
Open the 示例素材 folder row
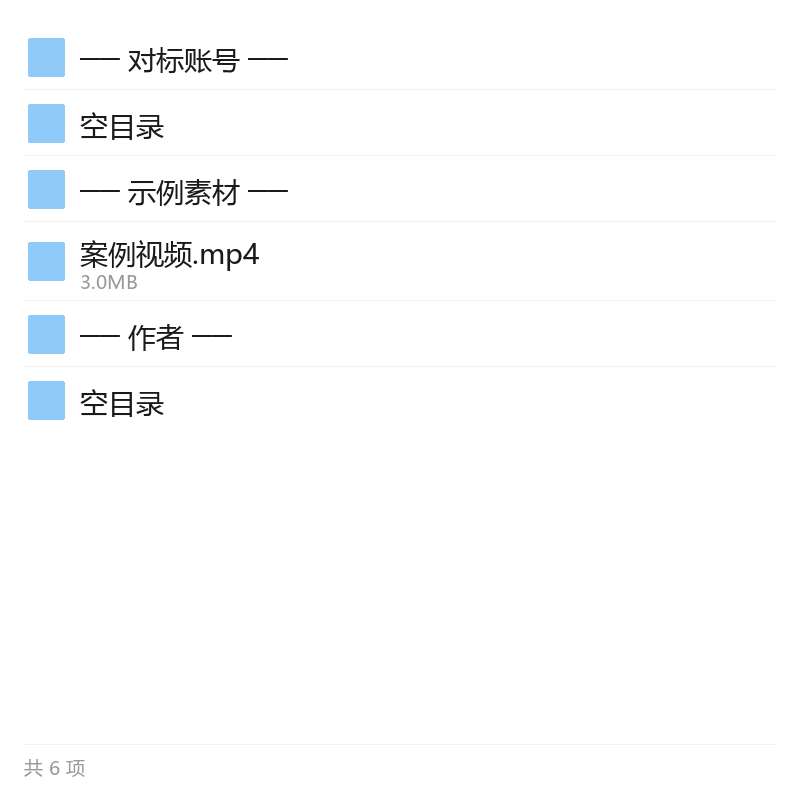pos(400,189)
